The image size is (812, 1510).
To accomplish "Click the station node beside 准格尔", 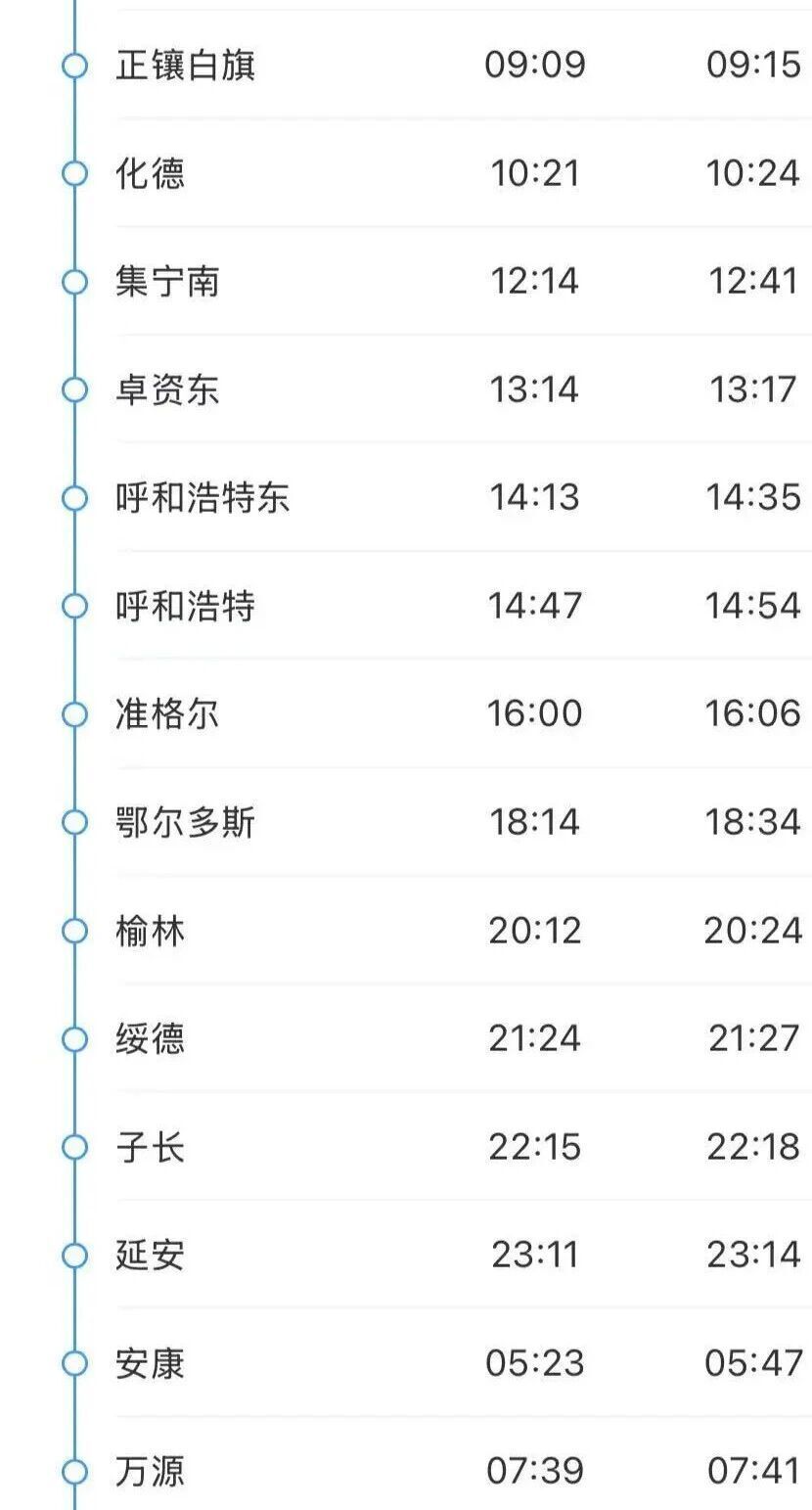I will [72, 714].
